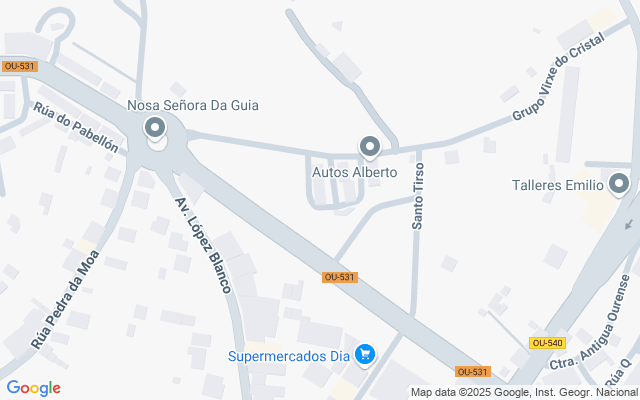This screenshot has width=640, height=400.
Task: Select the Talleres Emilio map pin
Action: 619,184
